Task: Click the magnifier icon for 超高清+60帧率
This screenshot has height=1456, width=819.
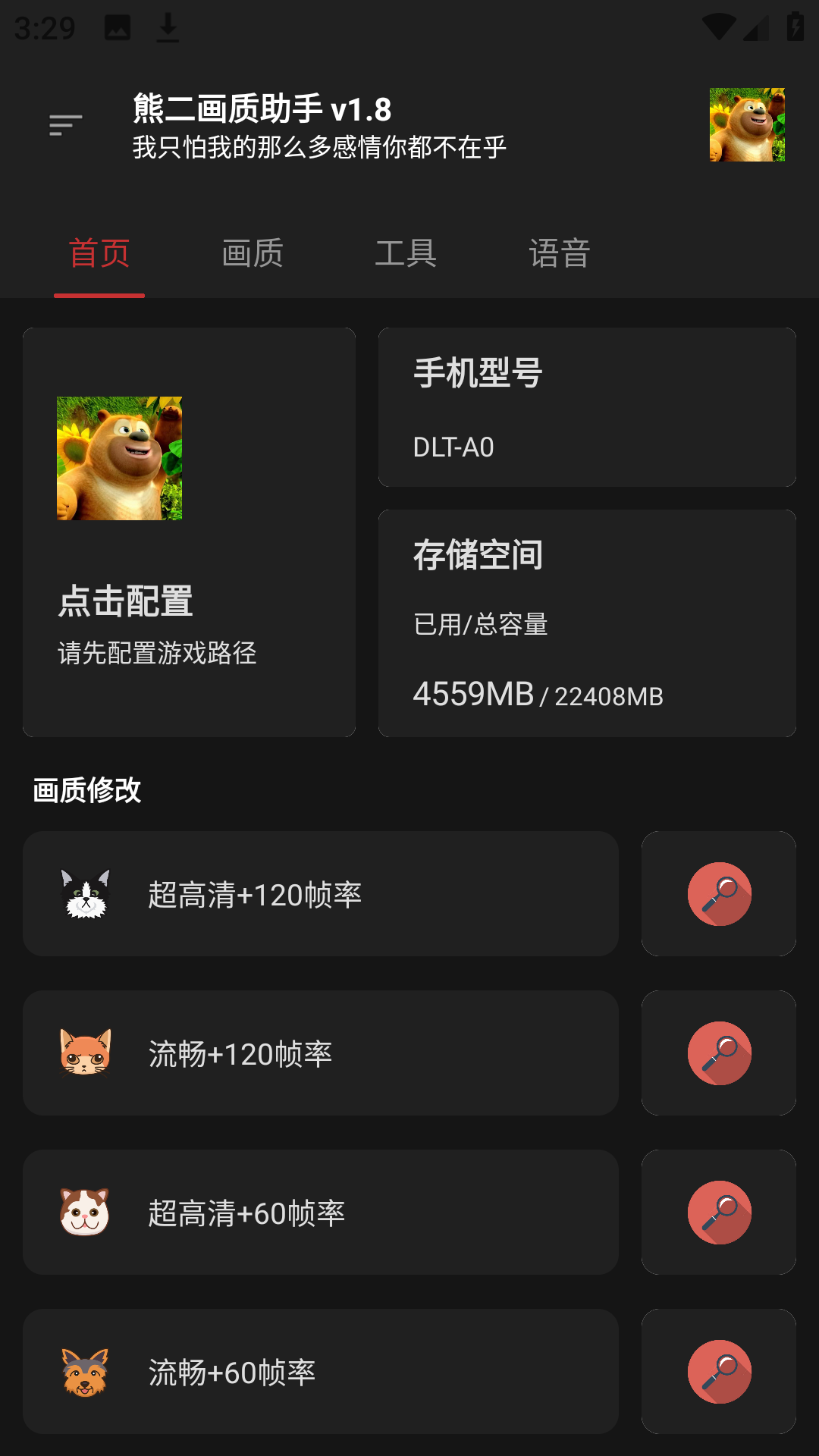Action: (718, 1211)
